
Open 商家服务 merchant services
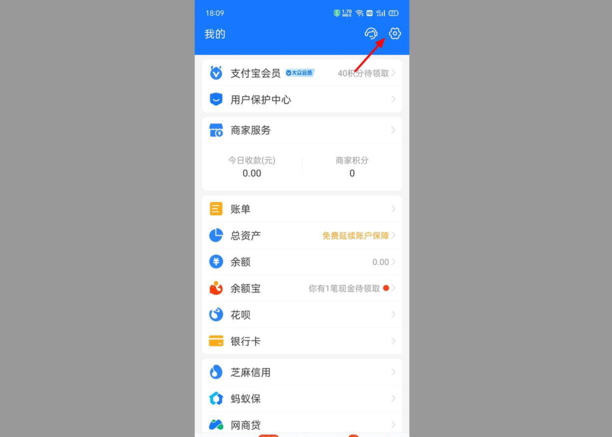[301, 130]
